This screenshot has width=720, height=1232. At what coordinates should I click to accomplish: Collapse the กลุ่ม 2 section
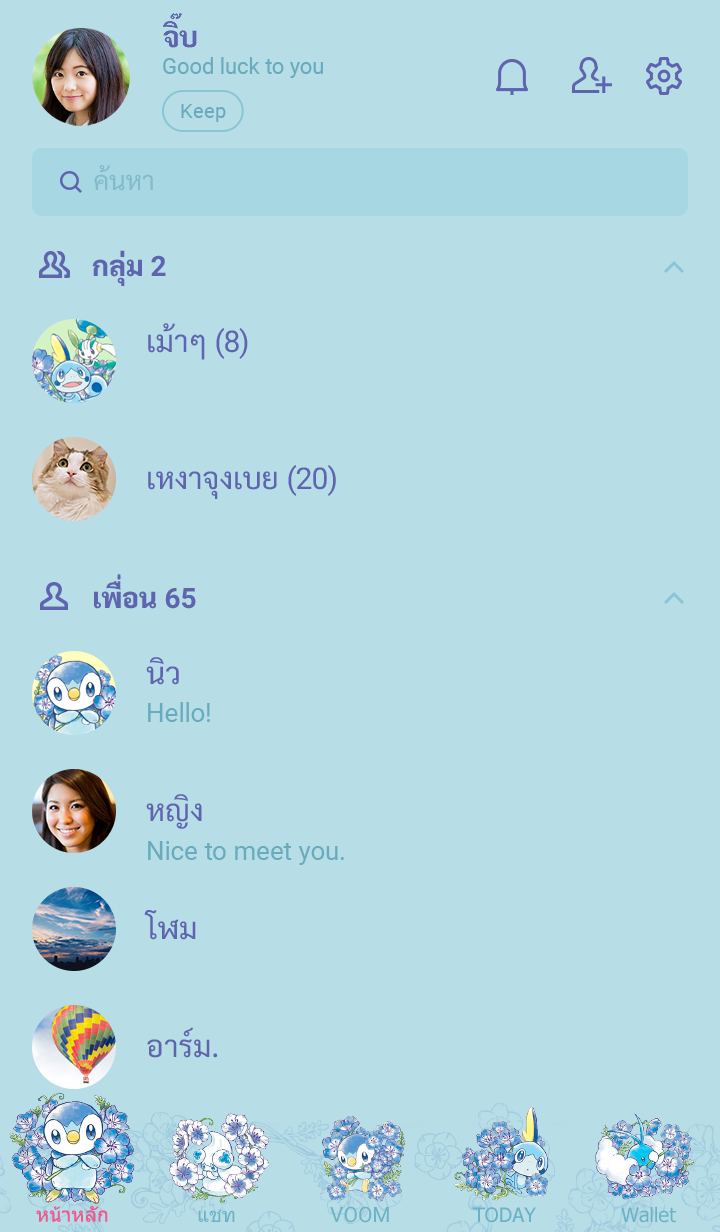point(674,267)
